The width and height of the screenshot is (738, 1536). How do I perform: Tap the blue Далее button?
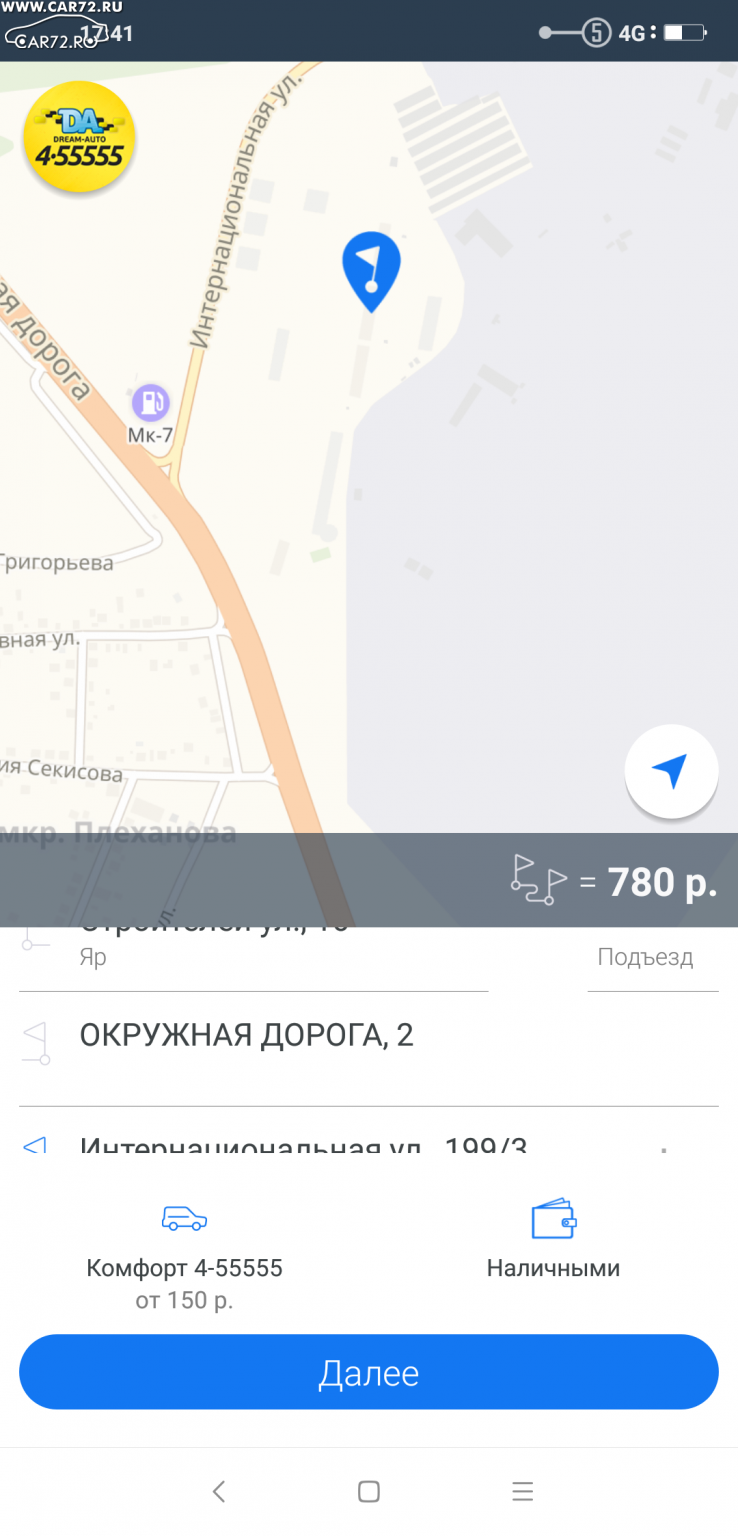tap(368, 1372)
